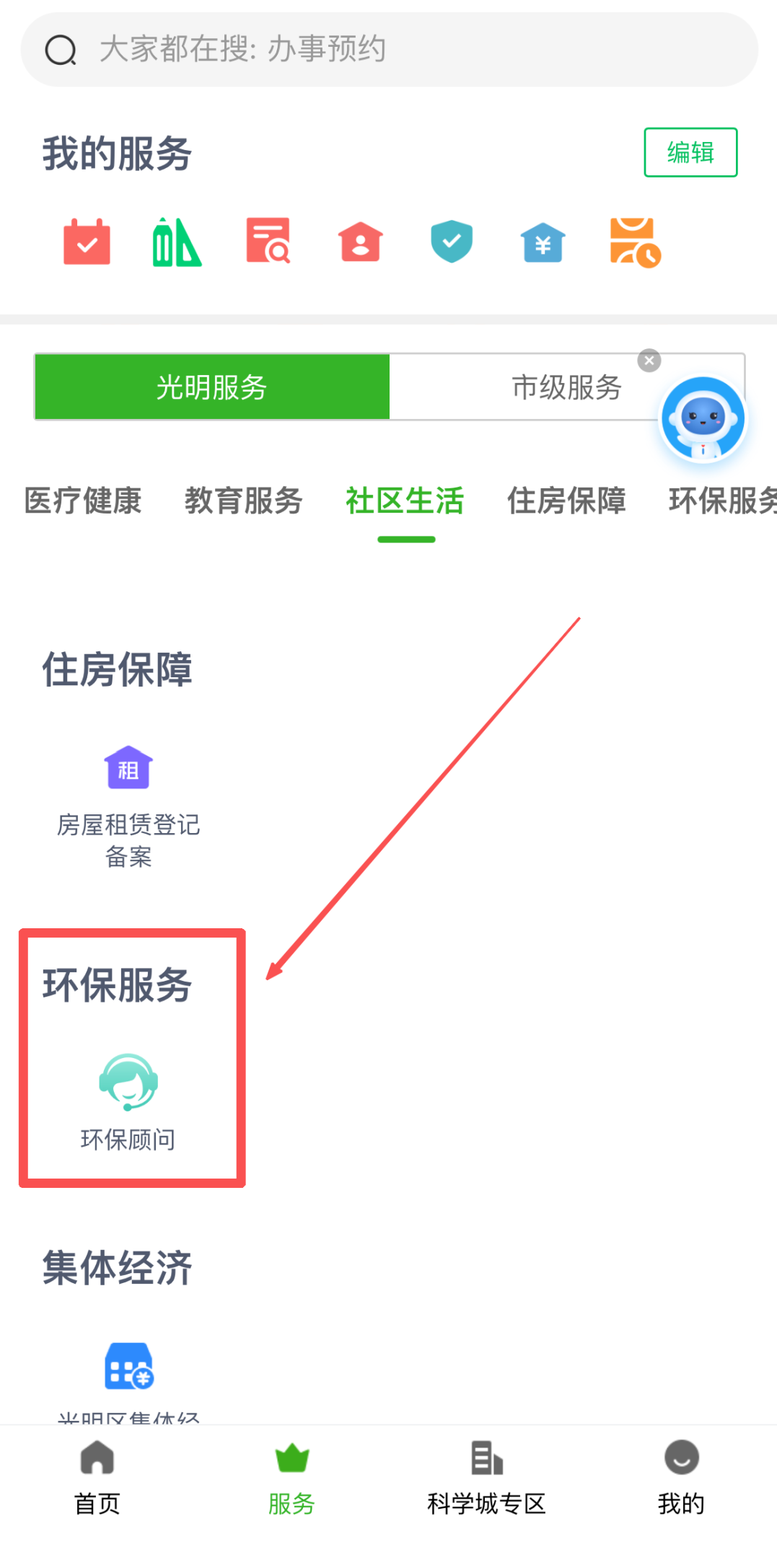The image size is (777, 1568).
Task: Open the teal shield check icon
Action: tap(452, 241)
